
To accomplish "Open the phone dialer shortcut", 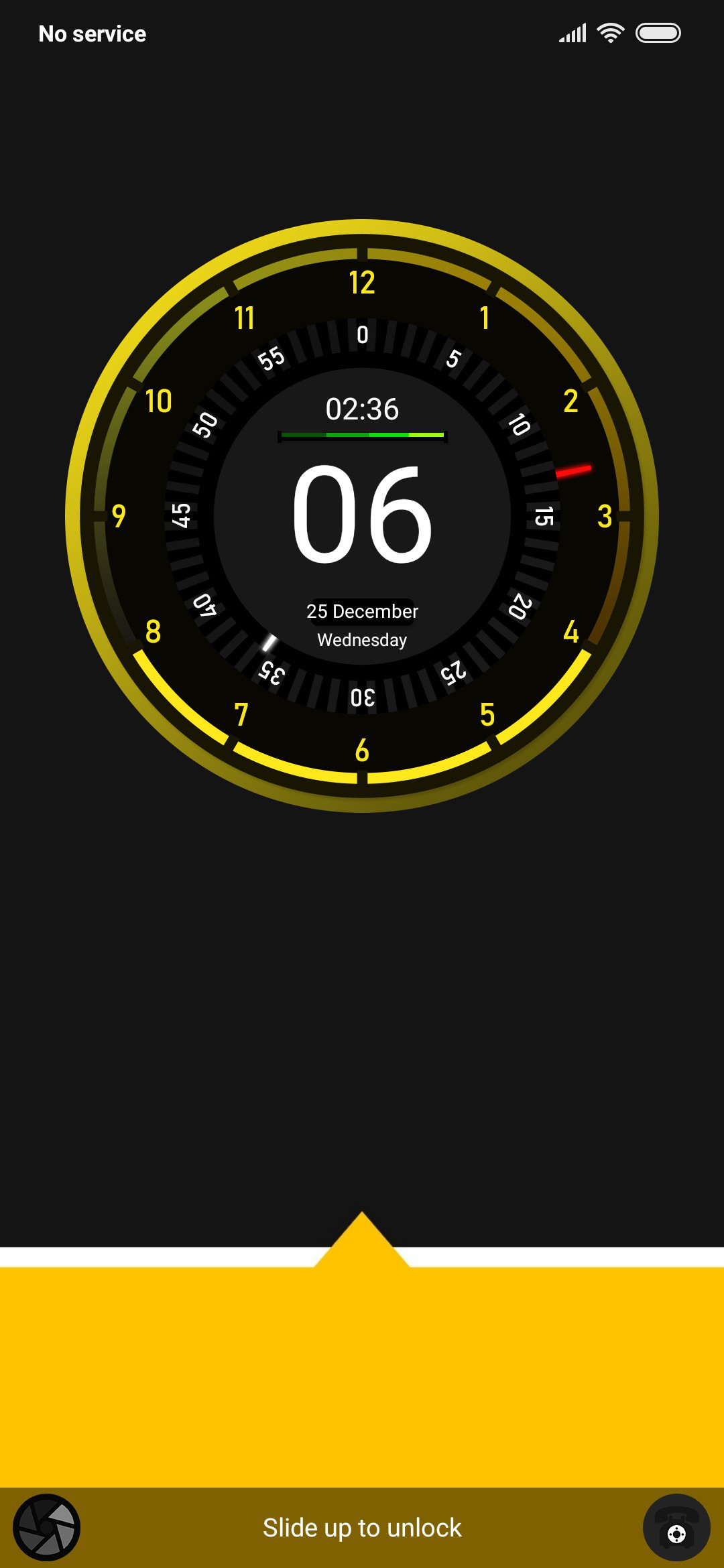I will (676, 1527).
